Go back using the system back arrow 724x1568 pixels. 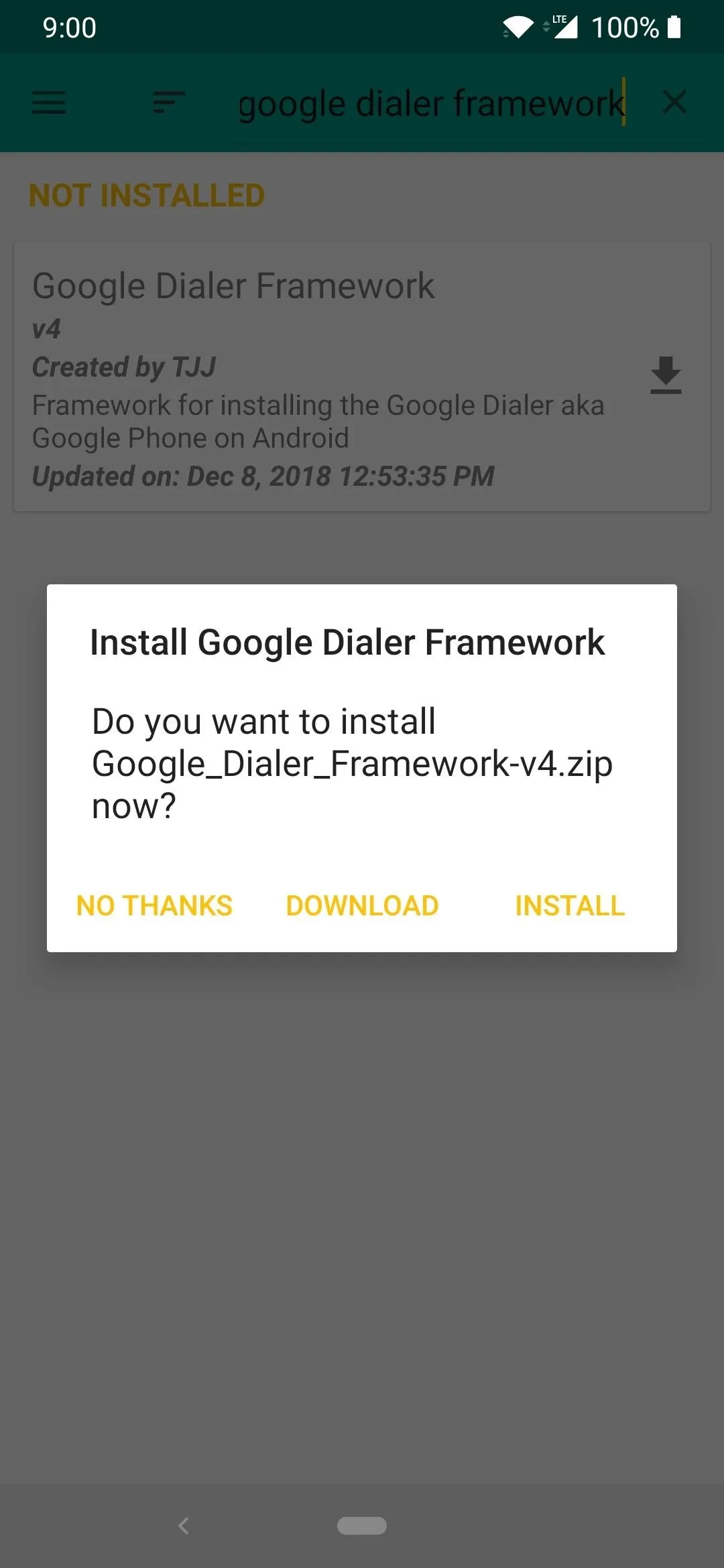point(184,1526)
